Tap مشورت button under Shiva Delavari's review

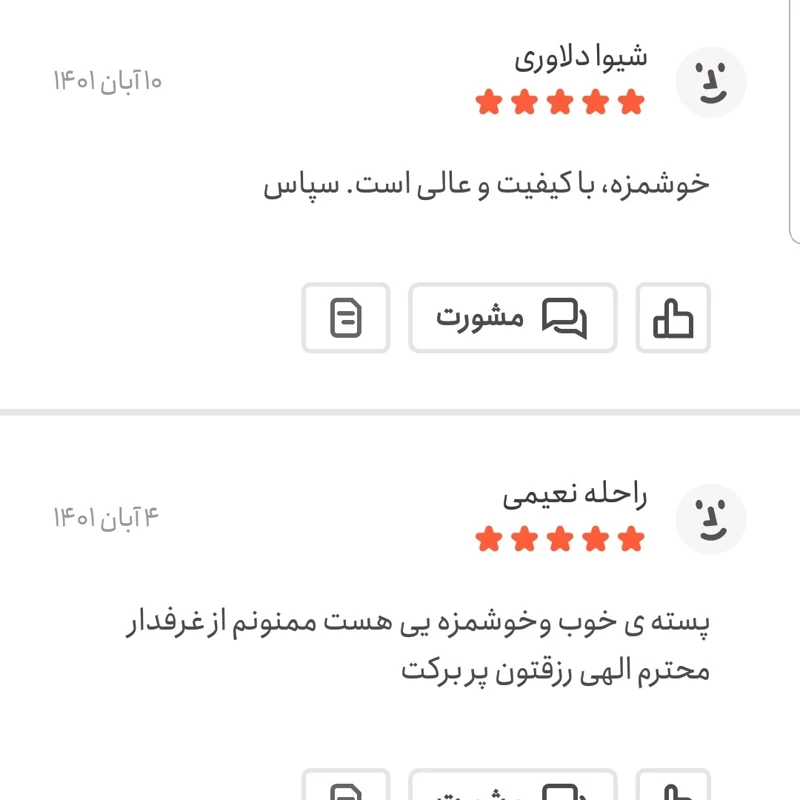tap(512, 318)
